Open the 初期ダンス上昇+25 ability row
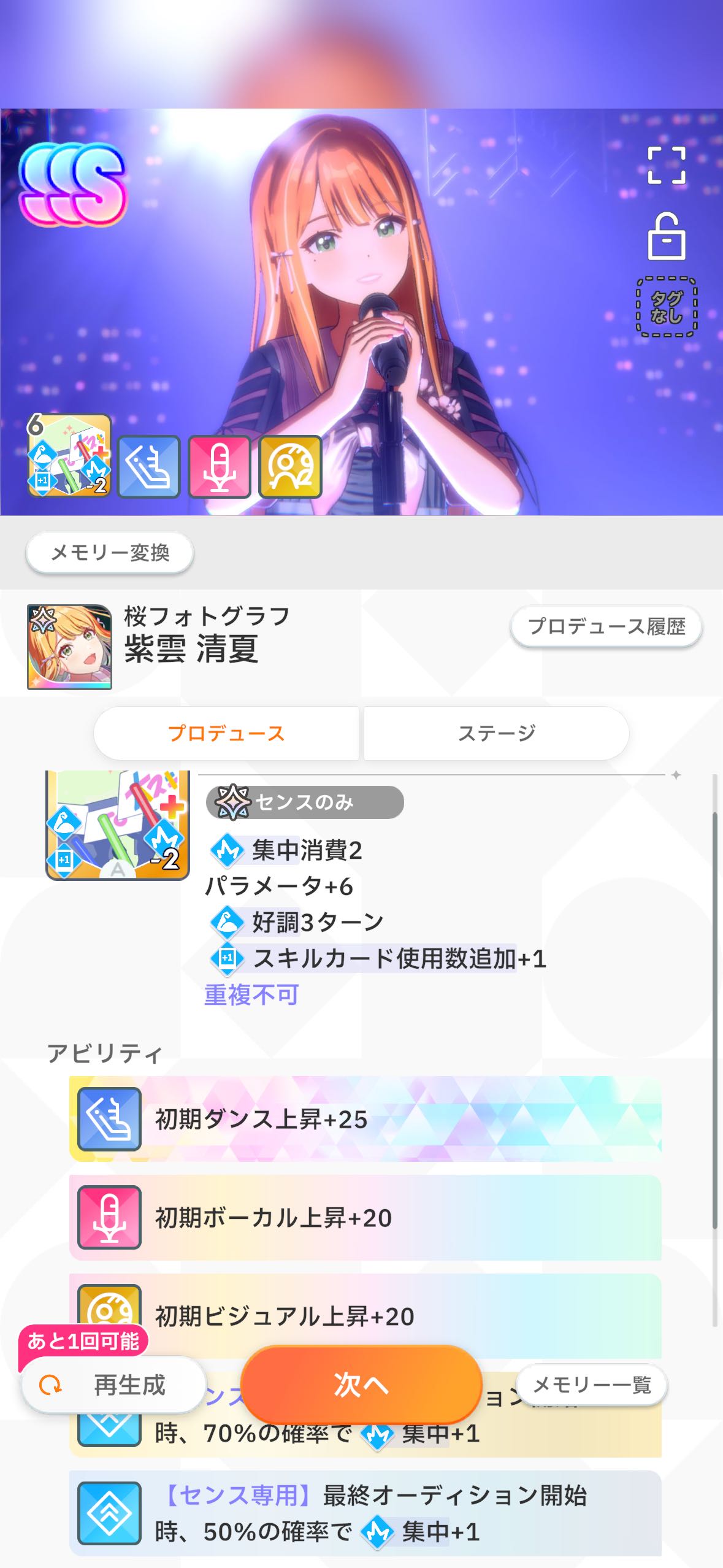The image size is (723, 1568). coord(365,1119)
